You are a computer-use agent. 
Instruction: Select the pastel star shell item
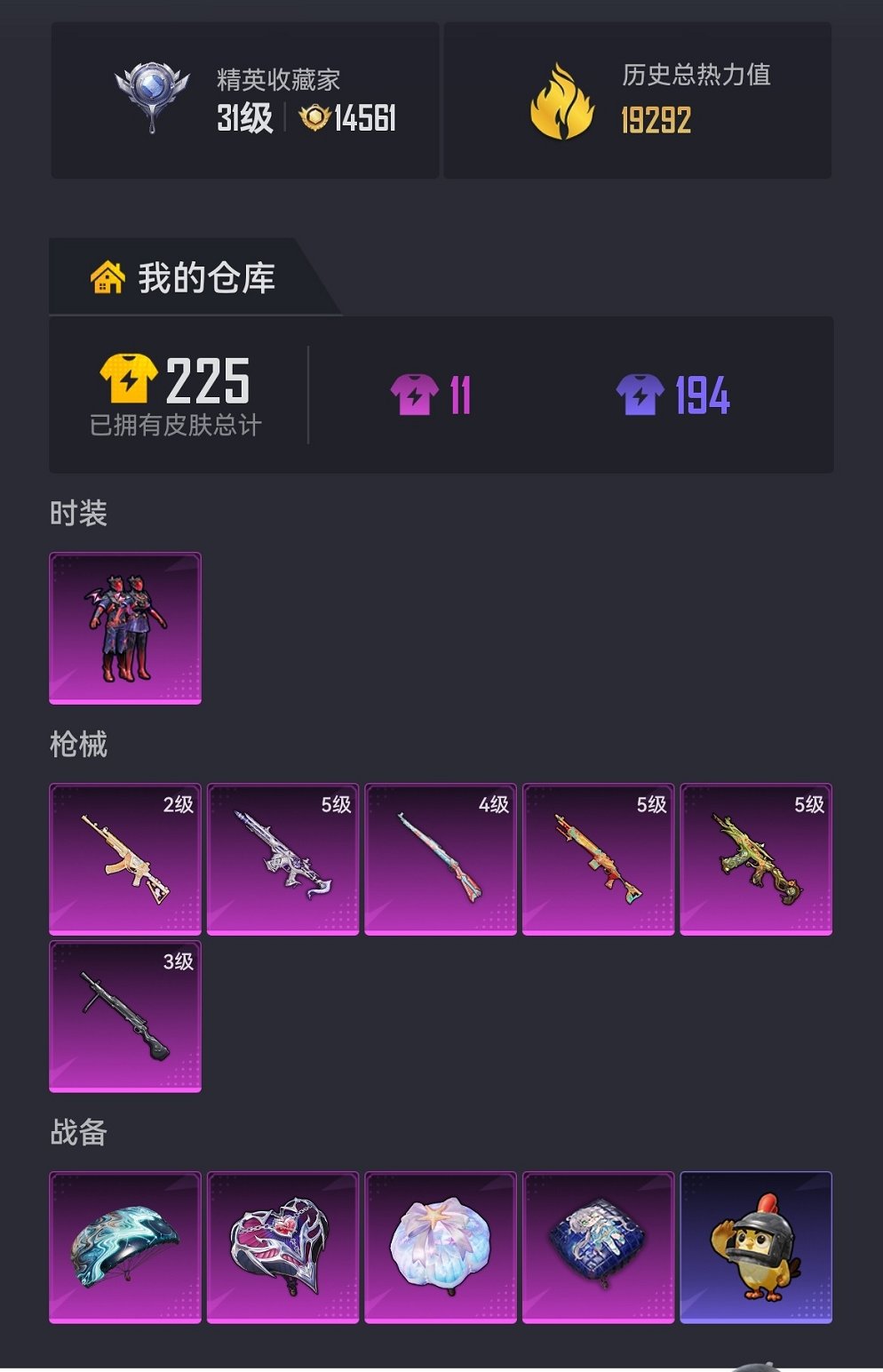pyautogui.click(x=441, y=1248)
